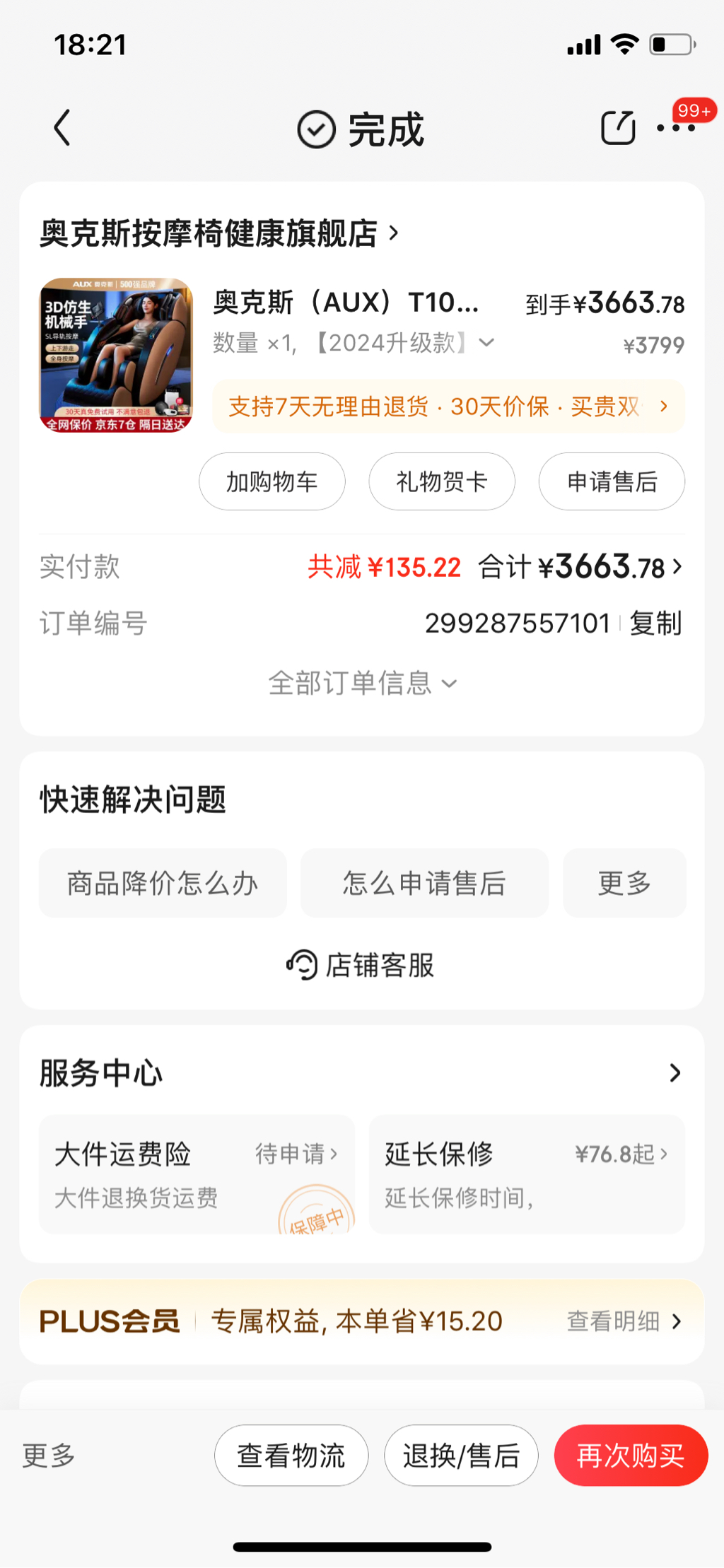
Task: Expand 全部订单信息
Action: pos(362,684)
